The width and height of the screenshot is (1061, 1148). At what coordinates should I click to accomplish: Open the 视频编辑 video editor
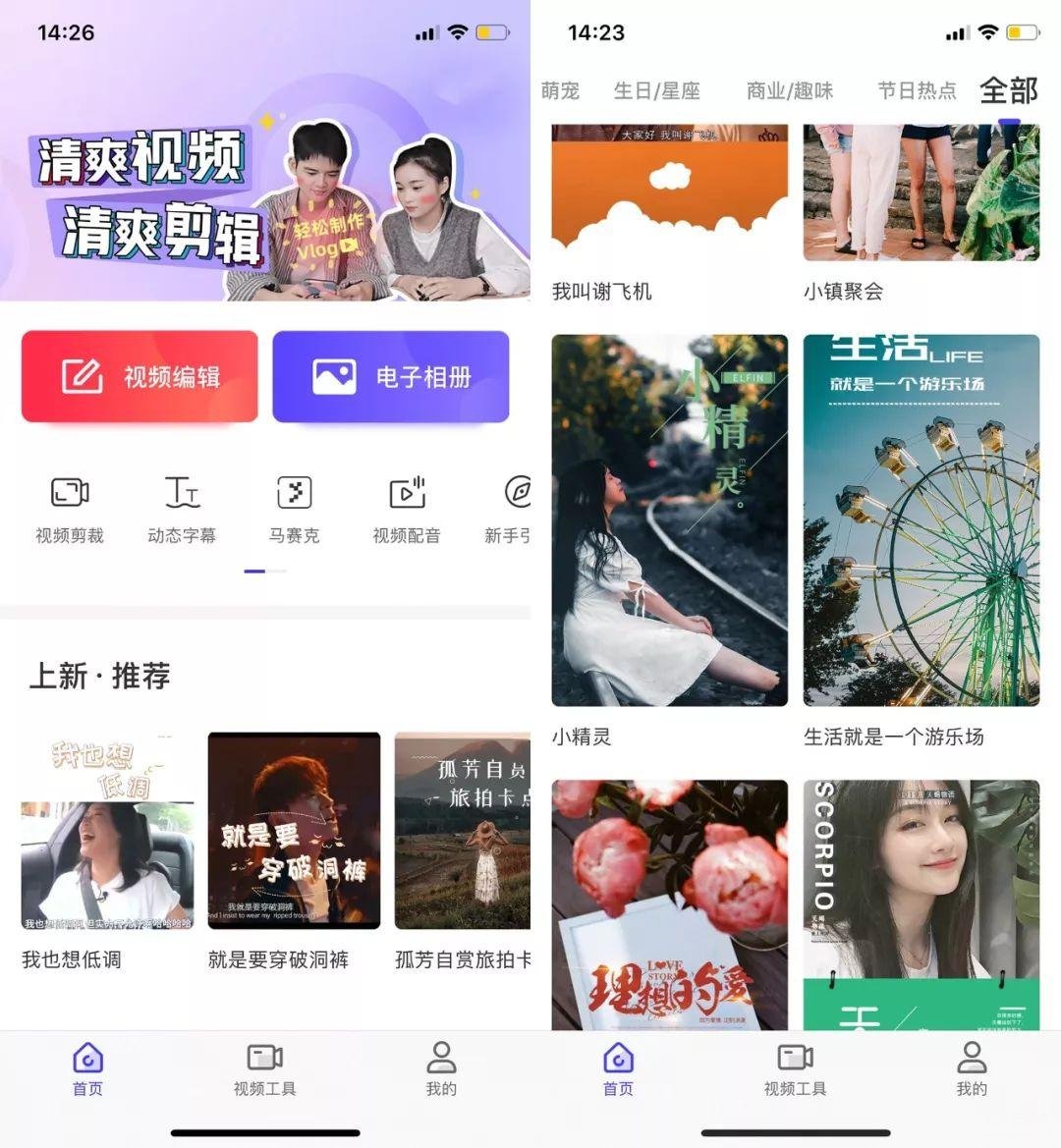(140, 377)
